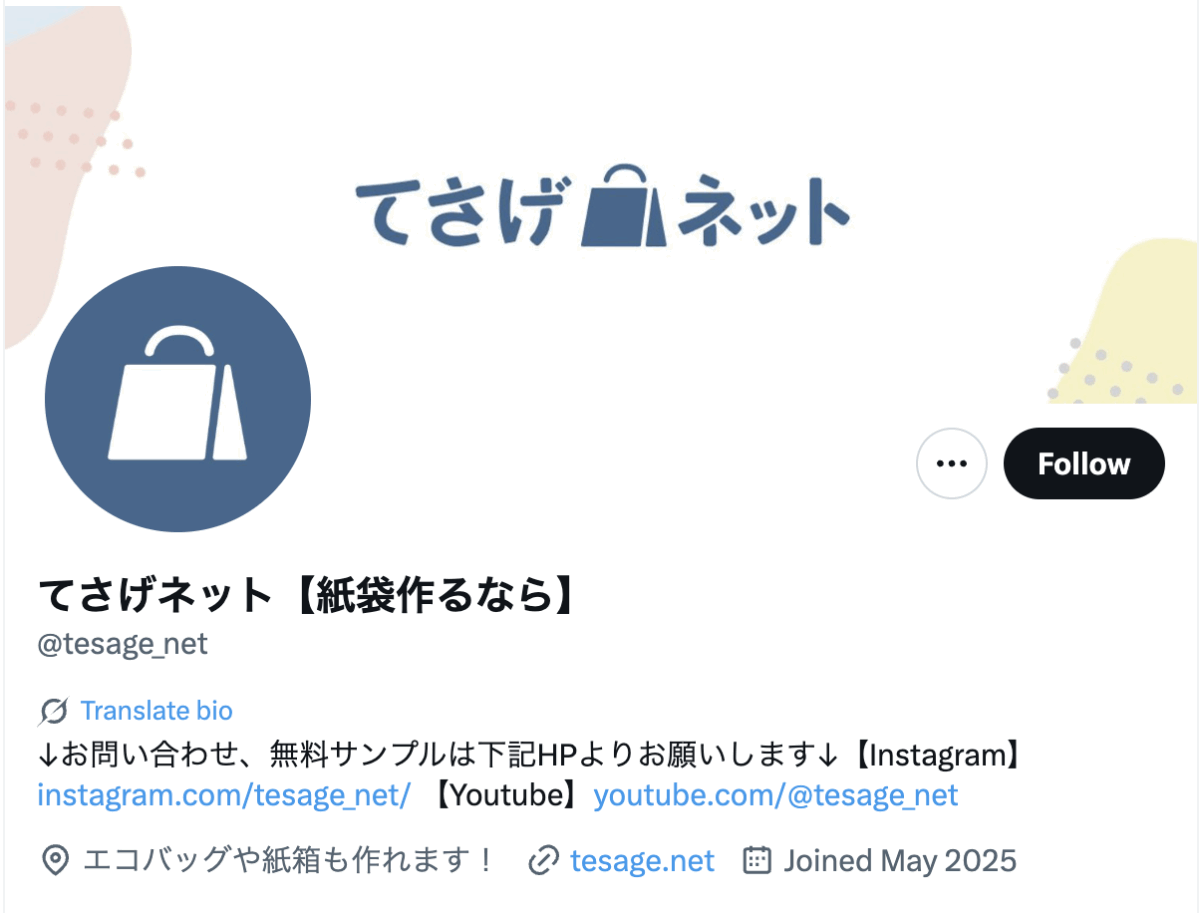Viewport: 1200px width, 913px height.
Task: View the round shopping bag profile picture
Action: (178, 399)
